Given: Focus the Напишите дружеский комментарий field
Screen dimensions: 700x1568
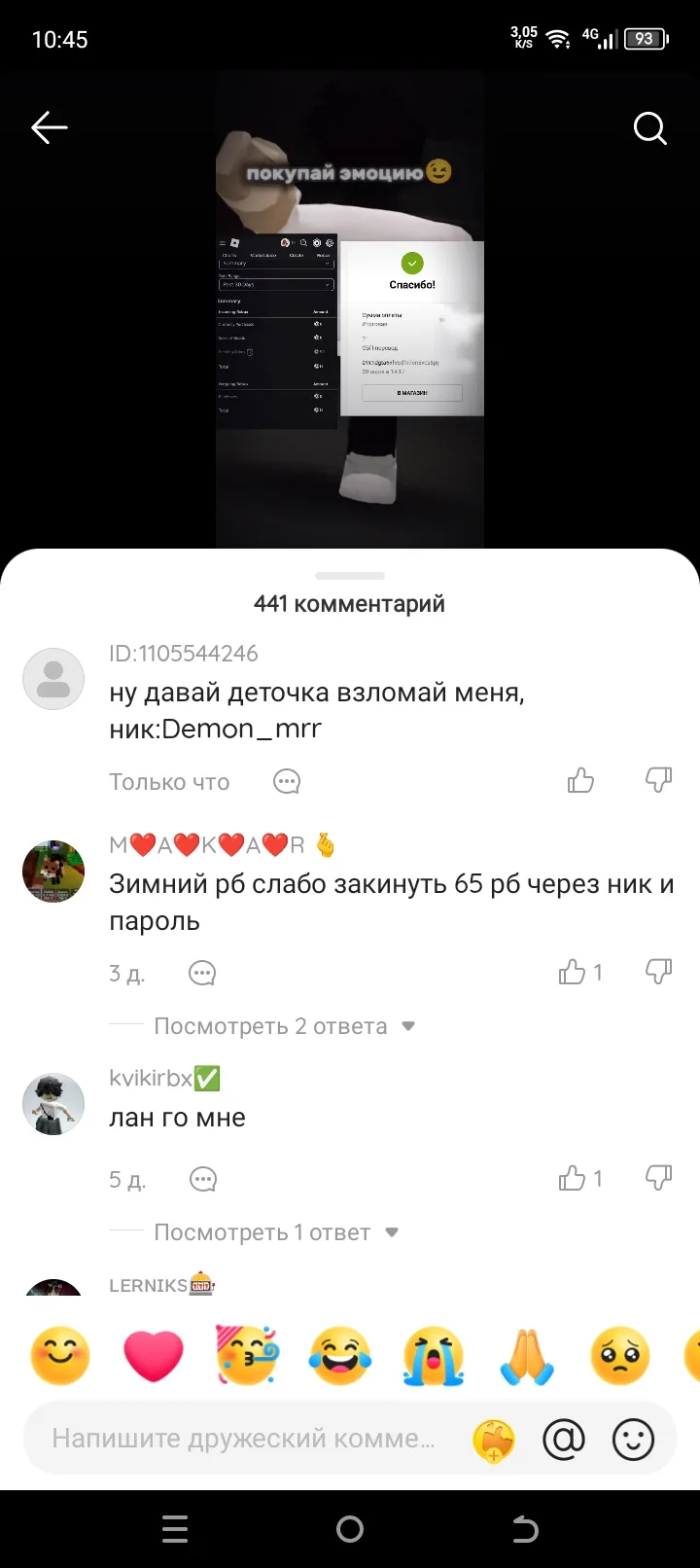Looking at the screenshot, I should pyautogui.click(x=243, y=1439).
